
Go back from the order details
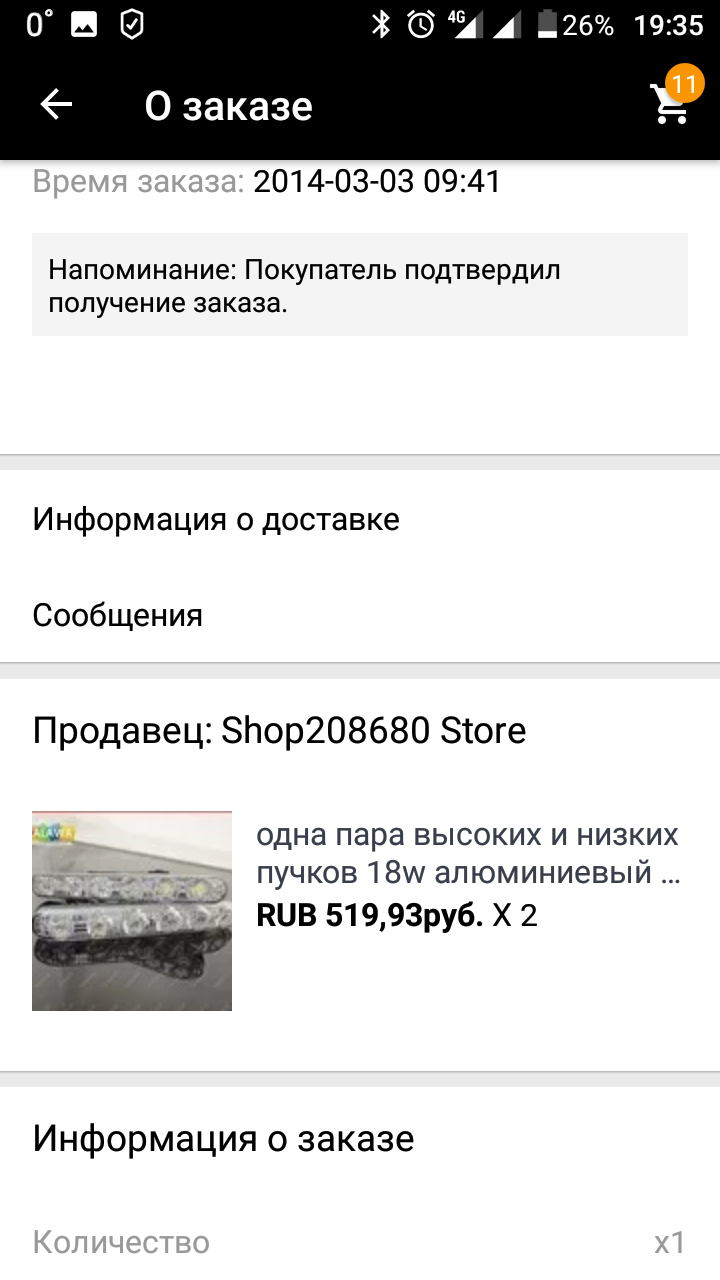[x=56, y=105]
